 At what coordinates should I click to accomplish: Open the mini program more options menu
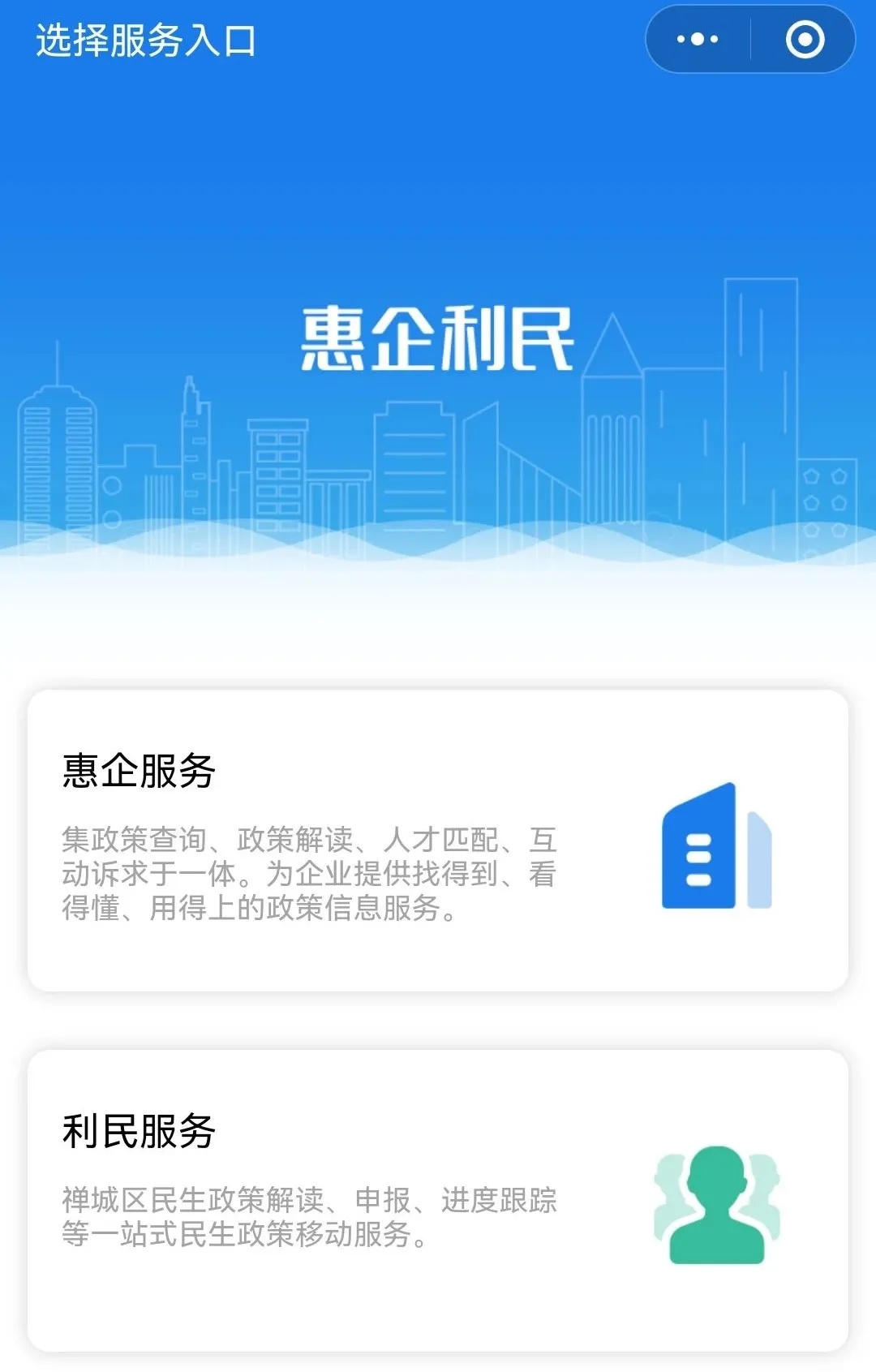(698, 39)
